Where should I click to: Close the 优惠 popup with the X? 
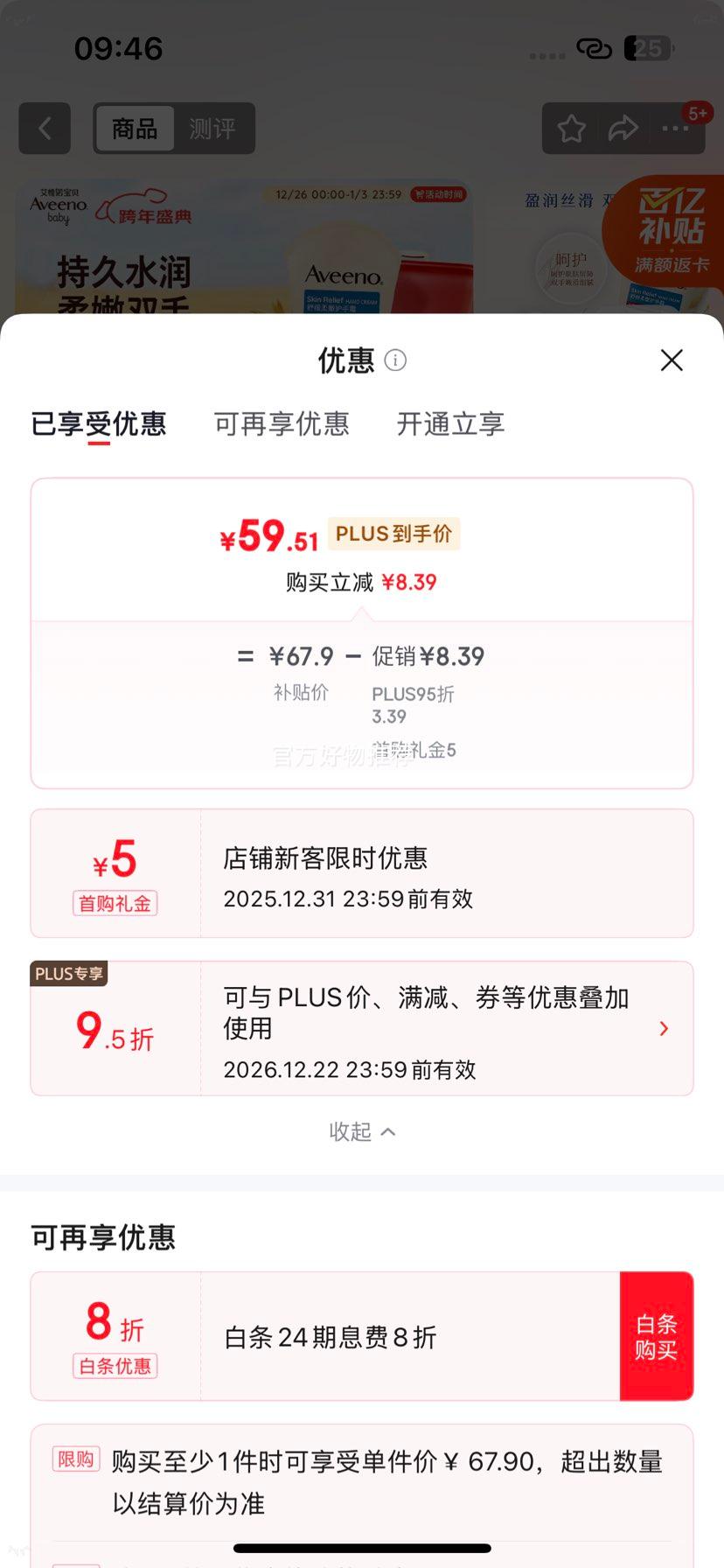pyautogui.click(x=671, y=360)
